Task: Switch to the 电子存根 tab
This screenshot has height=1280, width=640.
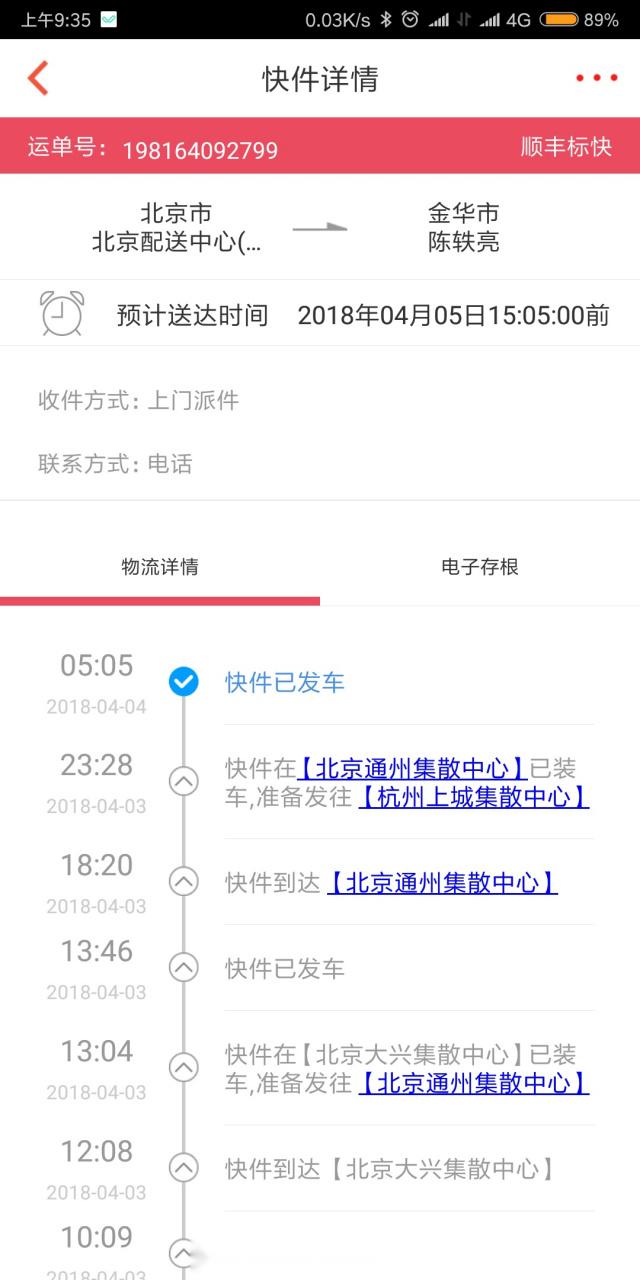Action: pos(480,567)
